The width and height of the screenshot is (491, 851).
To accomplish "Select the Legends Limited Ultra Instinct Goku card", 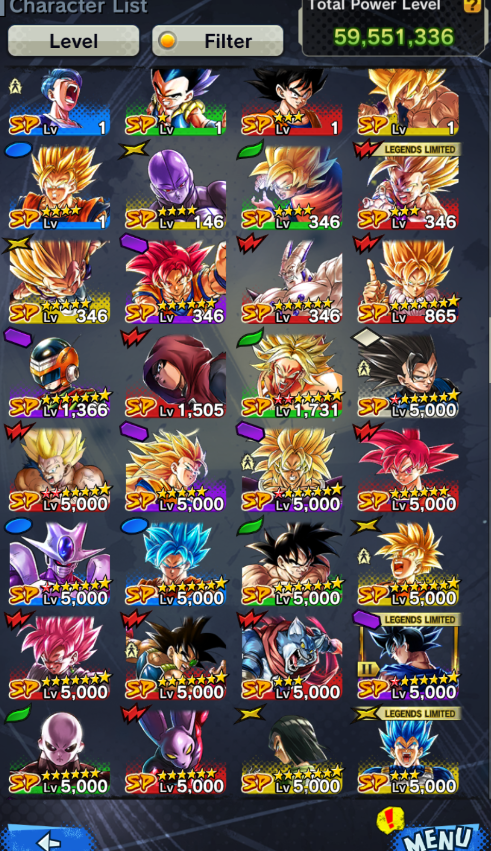I will [x=408, y=658].
